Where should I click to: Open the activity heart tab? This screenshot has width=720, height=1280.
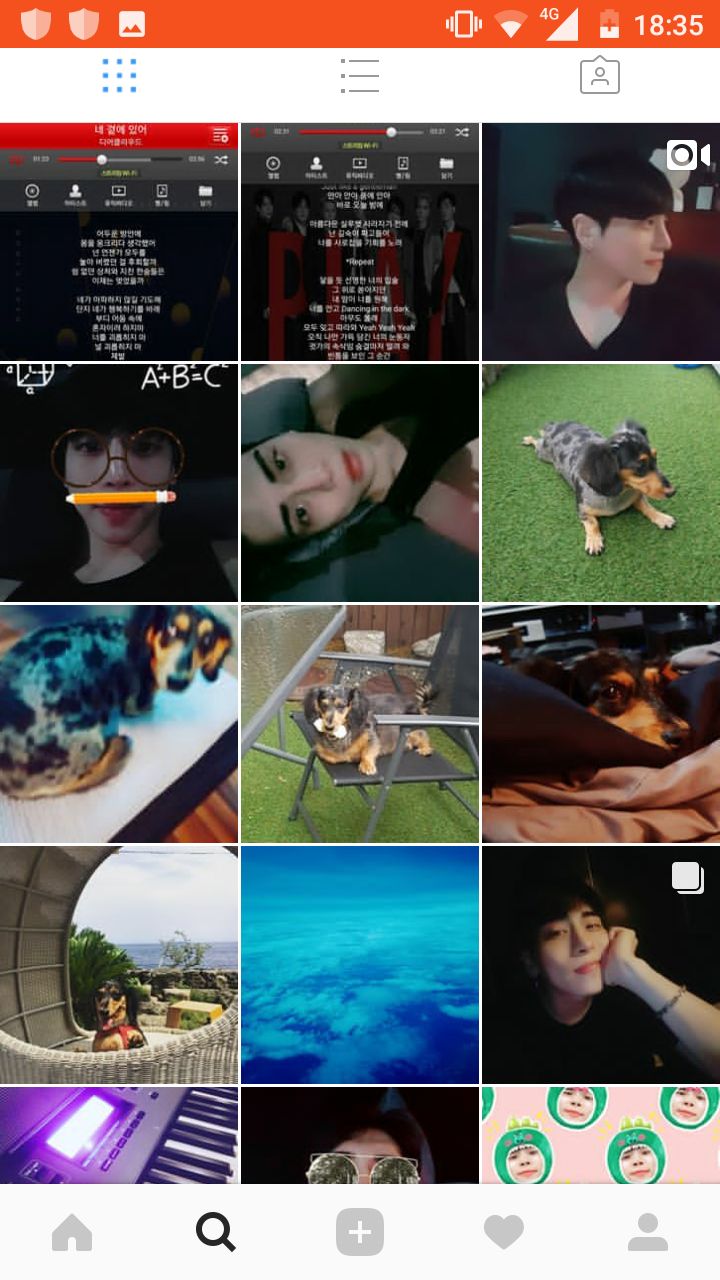click(503, 1232)
